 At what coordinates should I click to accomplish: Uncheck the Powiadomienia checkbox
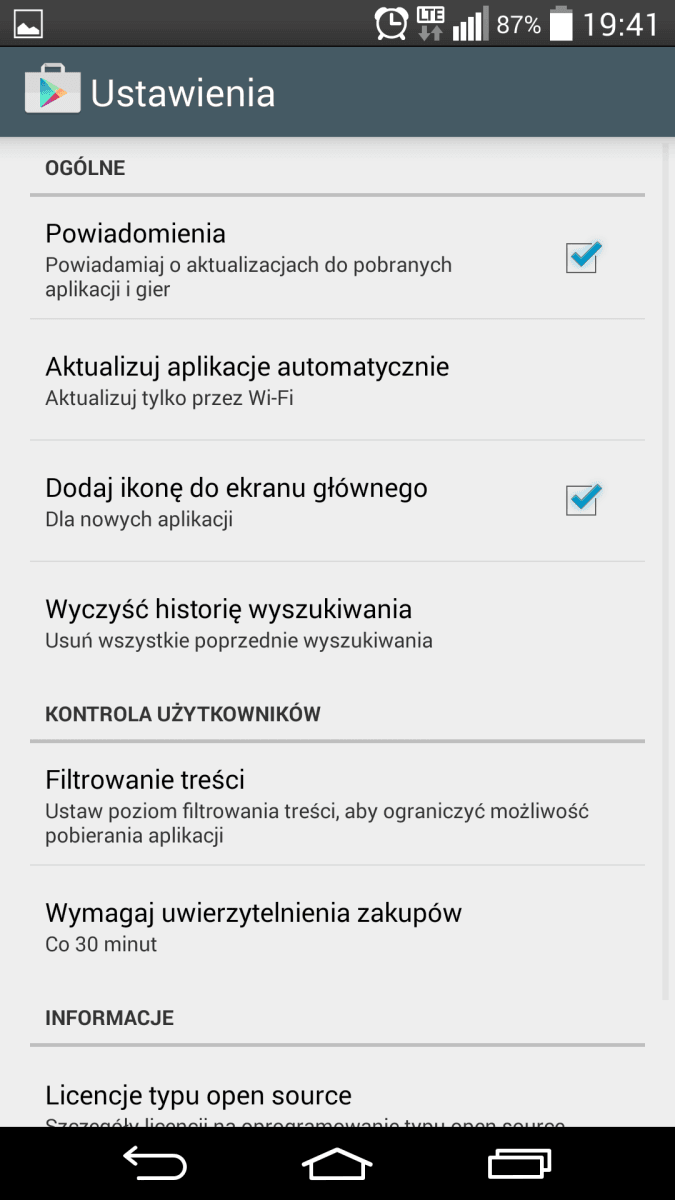coord(582,258)
